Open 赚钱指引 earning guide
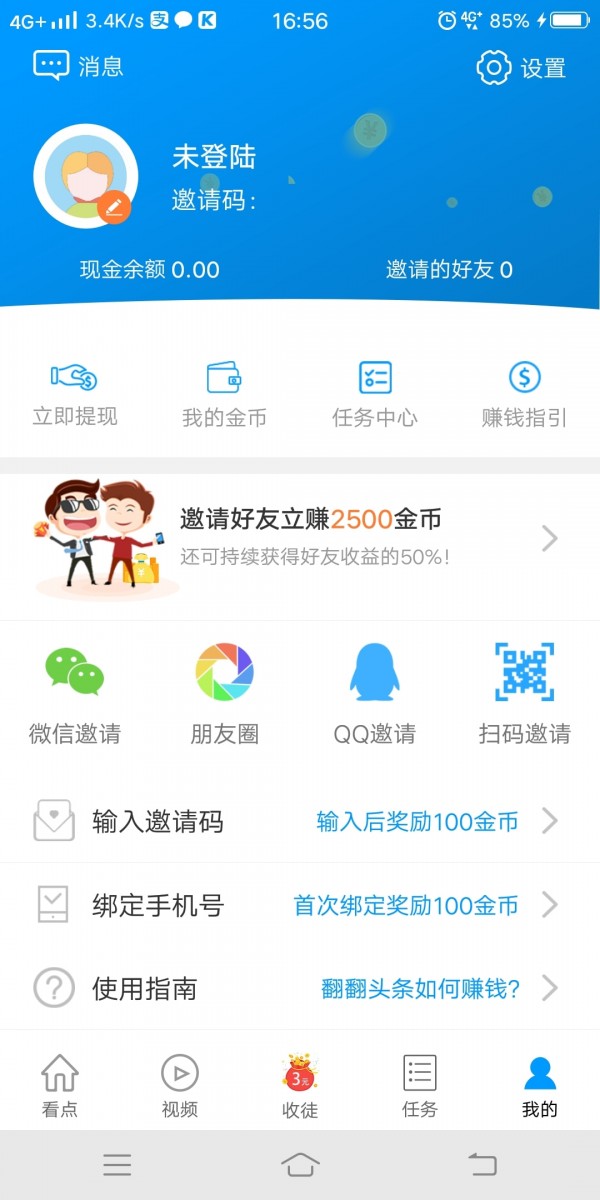This screenshot has width=600, height=1200. click(524, 394)
